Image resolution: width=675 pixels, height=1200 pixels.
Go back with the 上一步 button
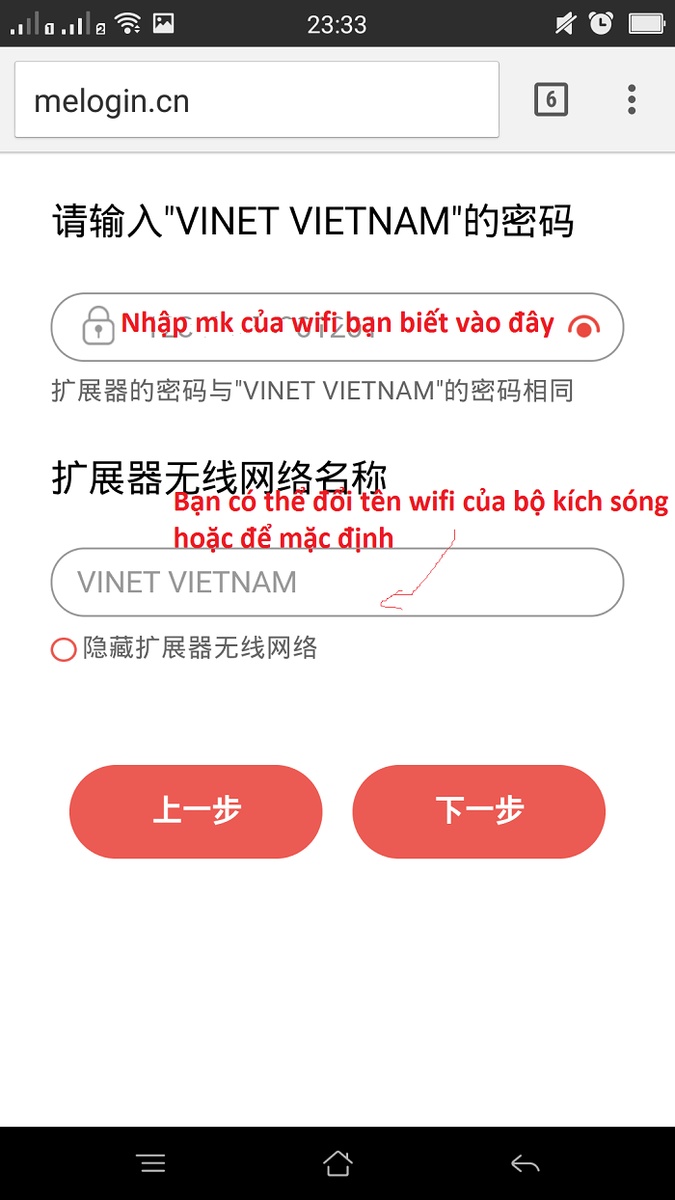pyautogui.click(x=196, y=811)
